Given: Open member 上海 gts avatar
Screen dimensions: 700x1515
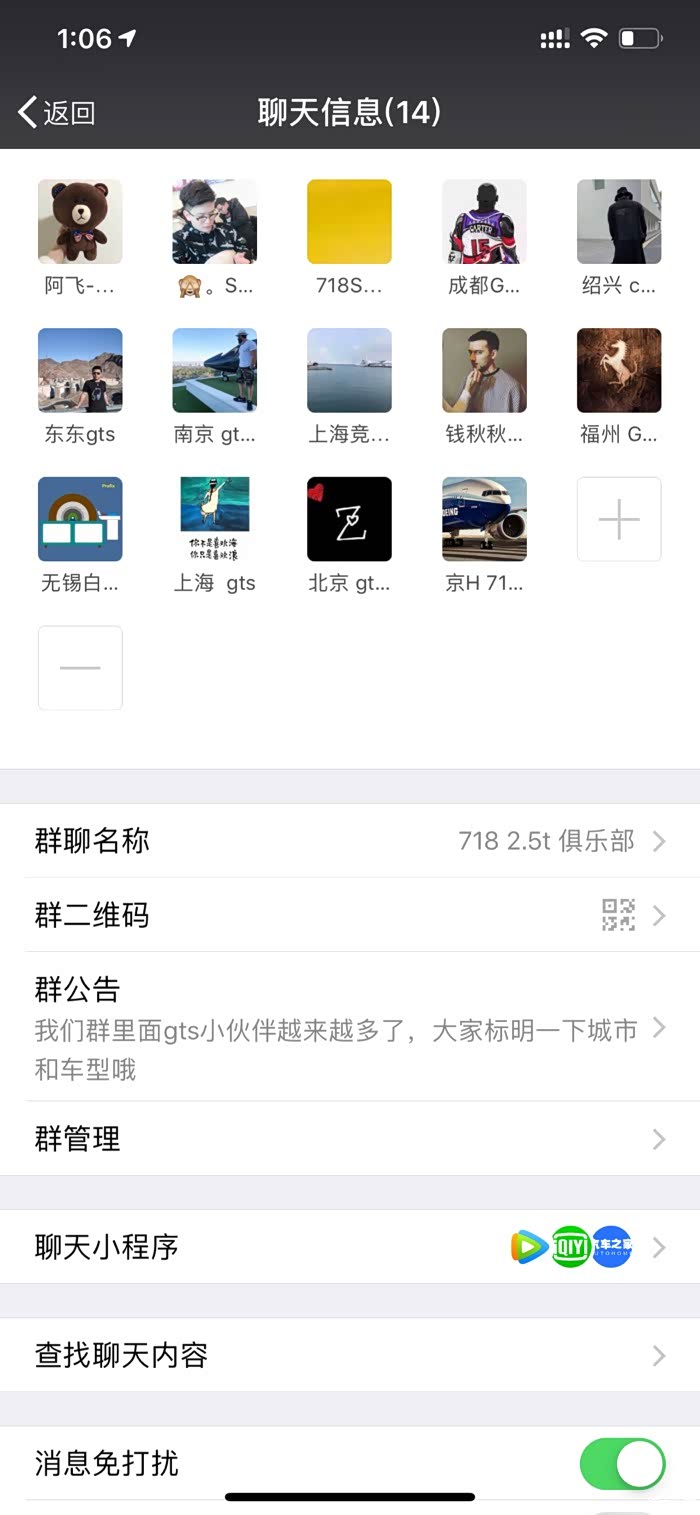Looking at the screenshot, I should pyautogui.click(x=215, y=519).
